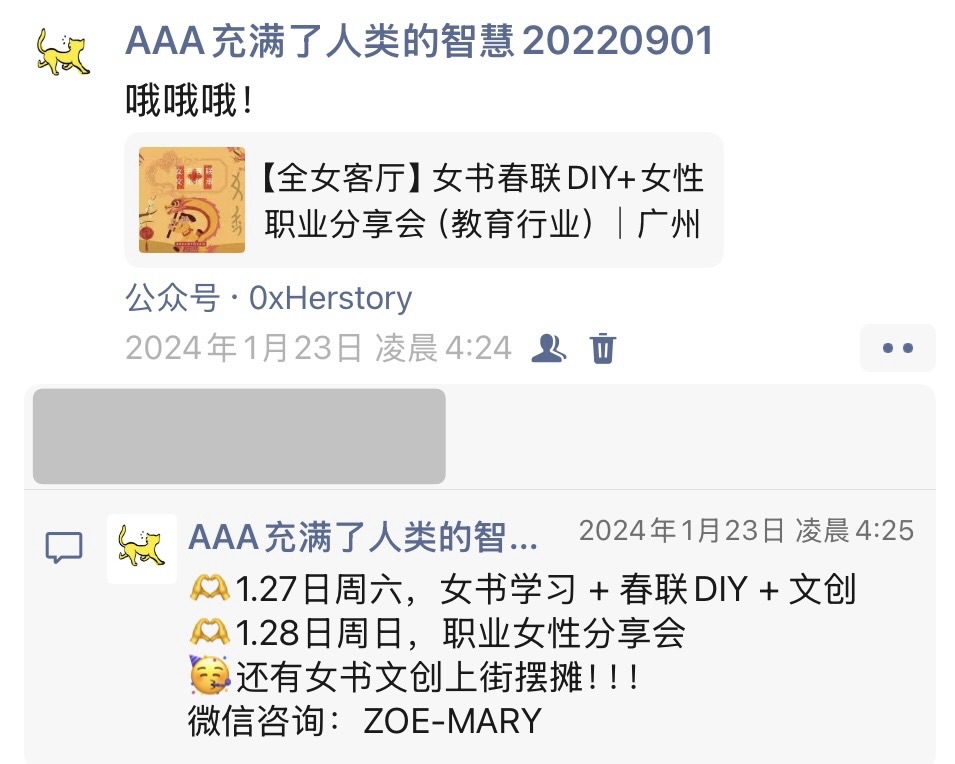Delete this moment with trash icon
955x764 pixels.
(603, 348)
